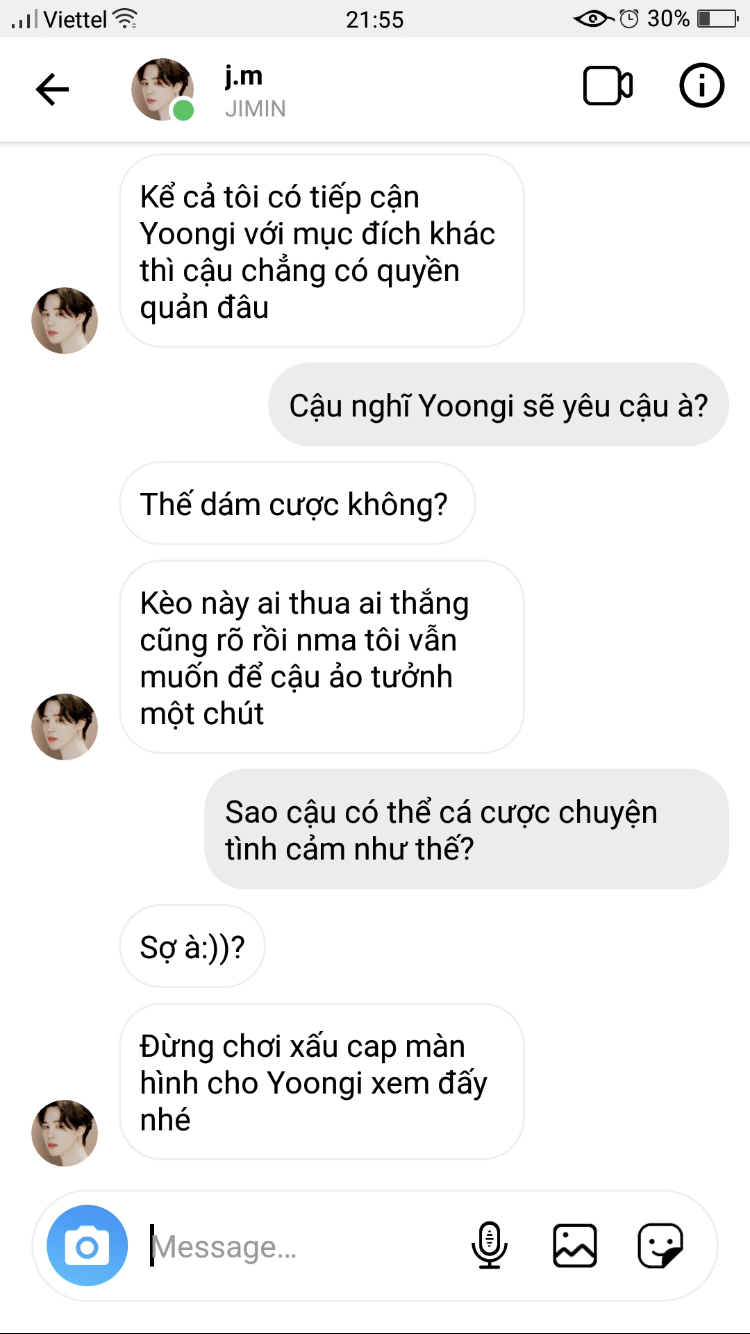The width and height of the screenshot is (750, 1334).
Task: Start a video call with j.m
Action: click(x=607, y=87)
